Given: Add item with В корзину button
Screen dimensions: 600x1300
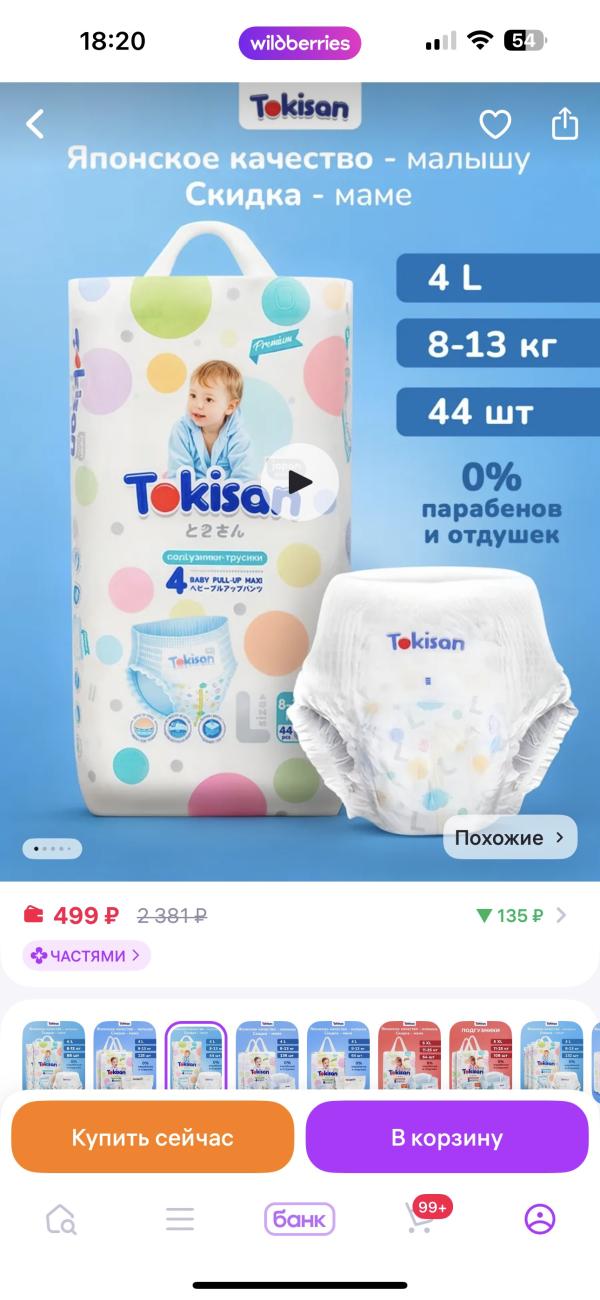Looking at the screenshot, I should [447, 1137].
